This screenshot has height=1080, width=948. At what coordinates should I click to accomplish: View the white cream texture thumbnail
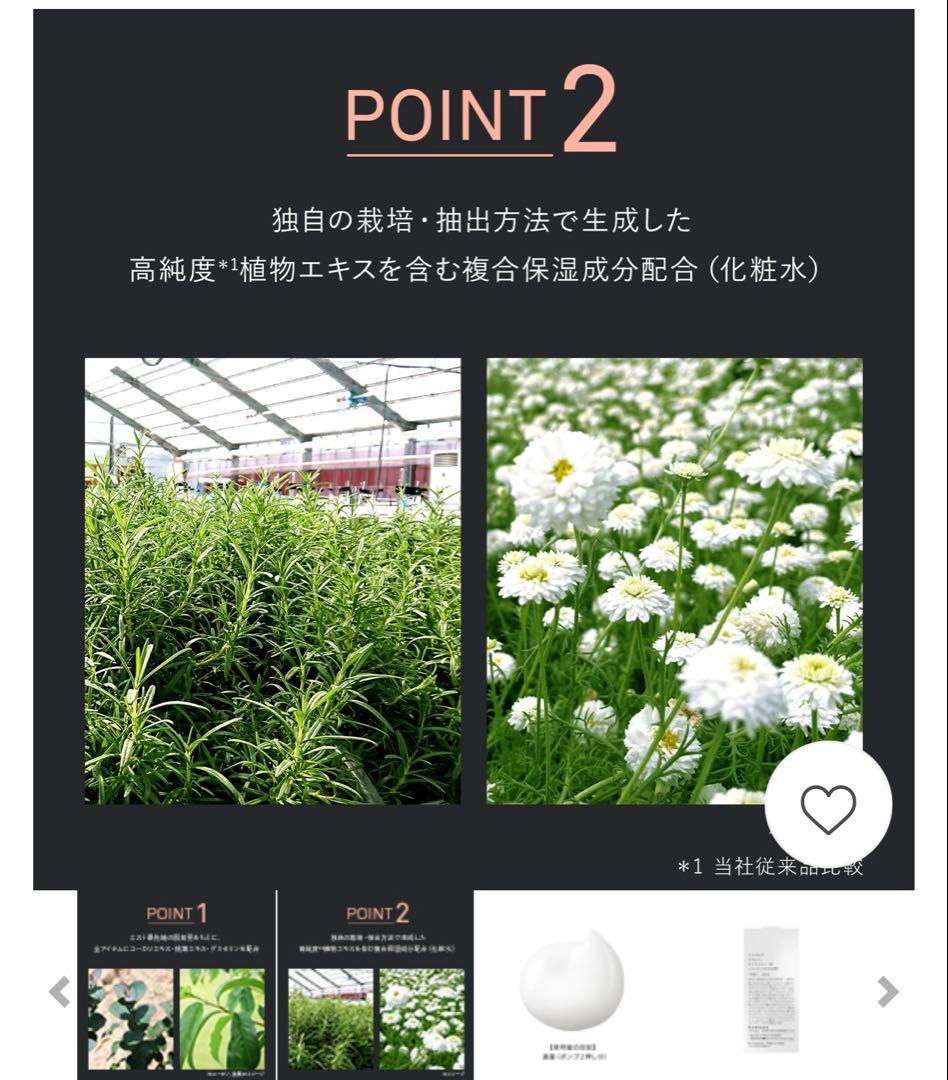point(572,985)
